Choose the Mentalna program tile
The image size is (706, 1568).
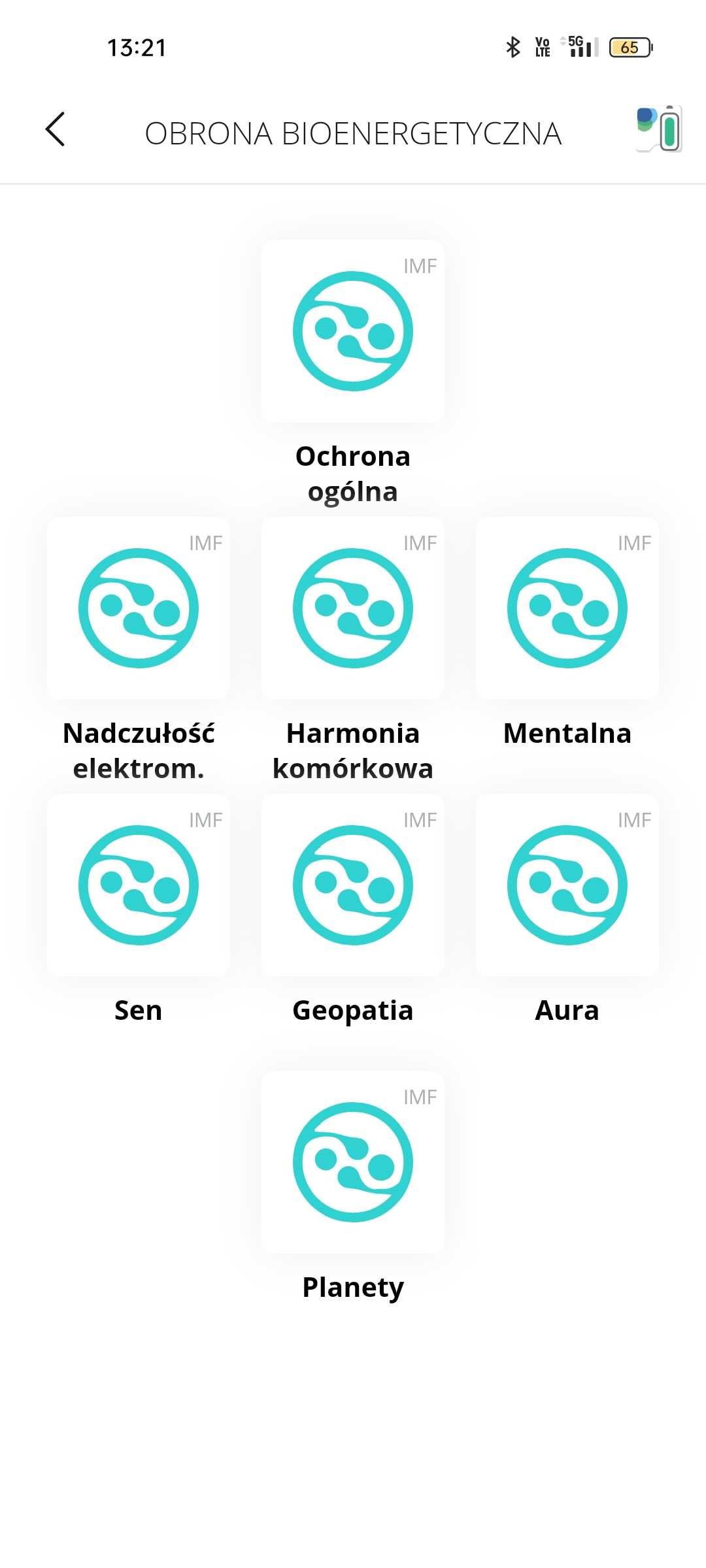pos(567,608)
